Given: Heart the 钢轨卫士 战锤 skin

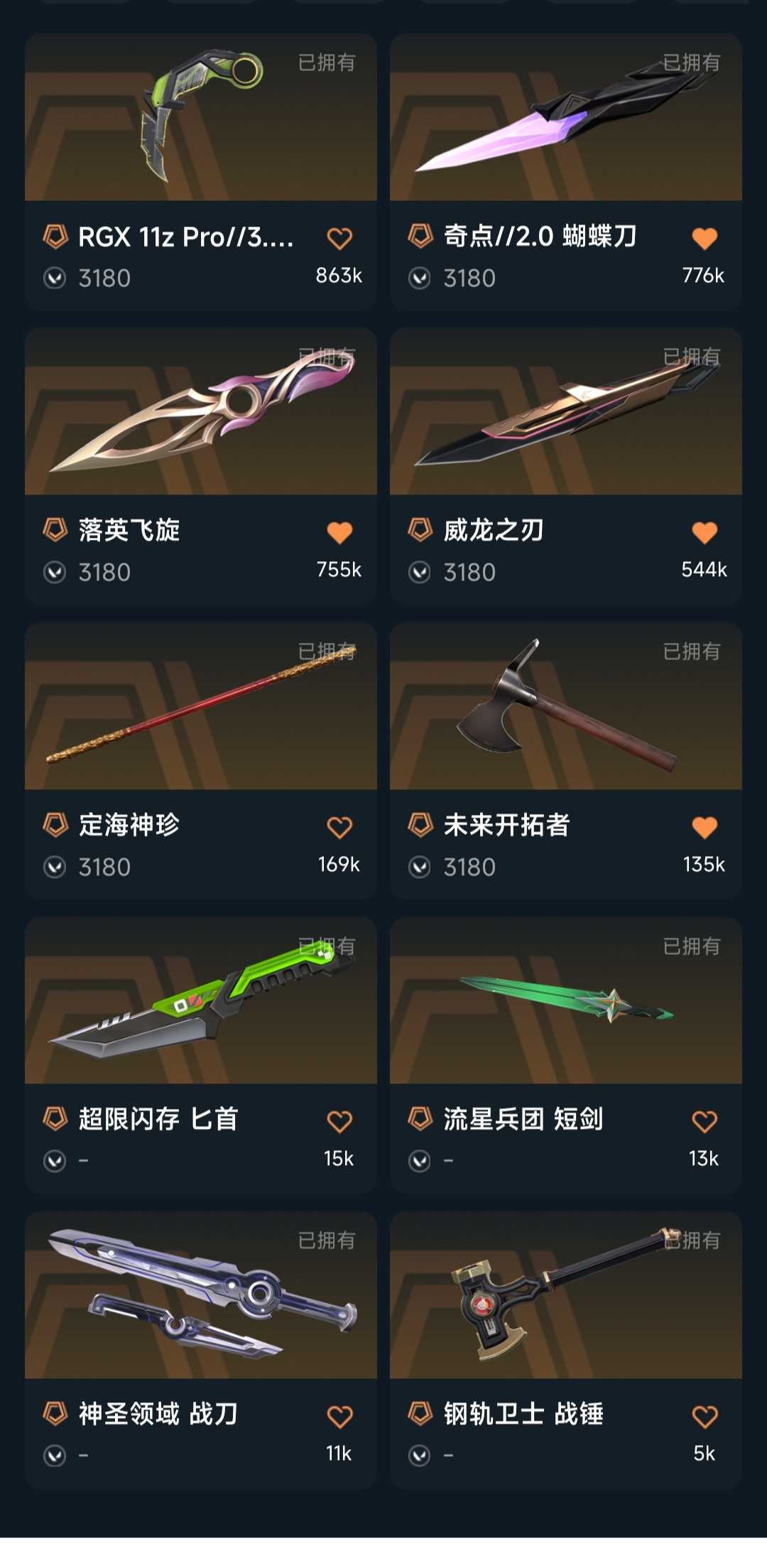Looking at the screenshot, I should tap(705, 1417).
